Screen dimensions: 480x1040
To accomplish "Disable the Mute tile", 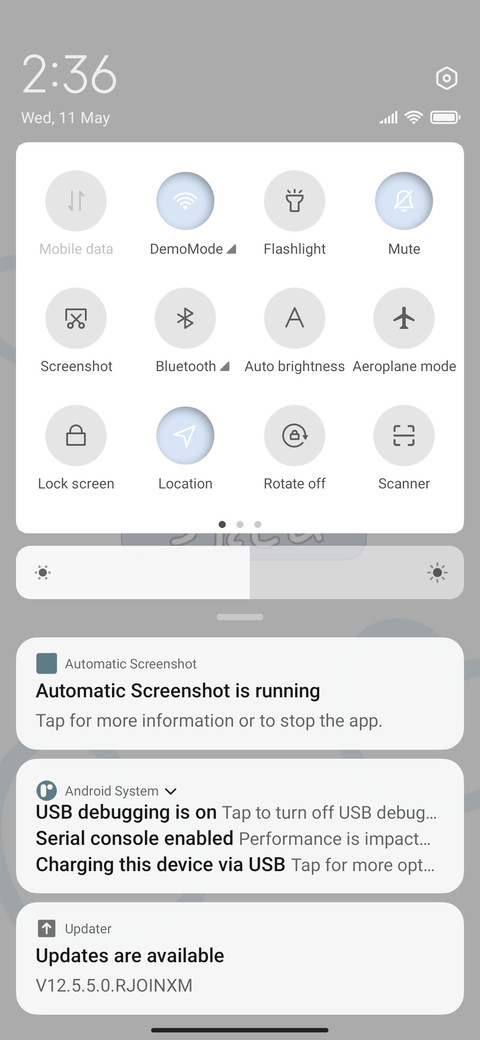I will (x=404, y=201).
